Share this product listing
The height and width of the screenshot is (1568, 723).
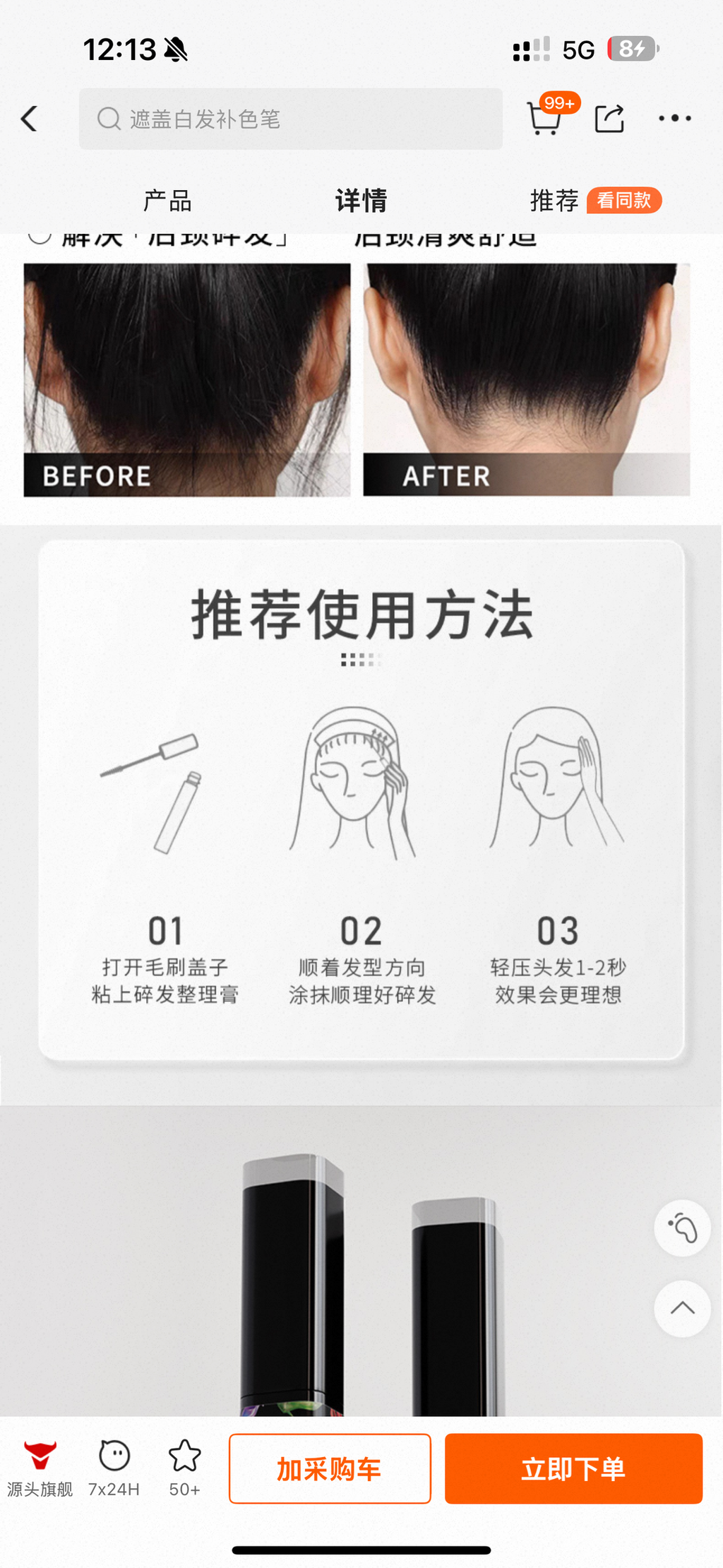click(x=609, y=118)
